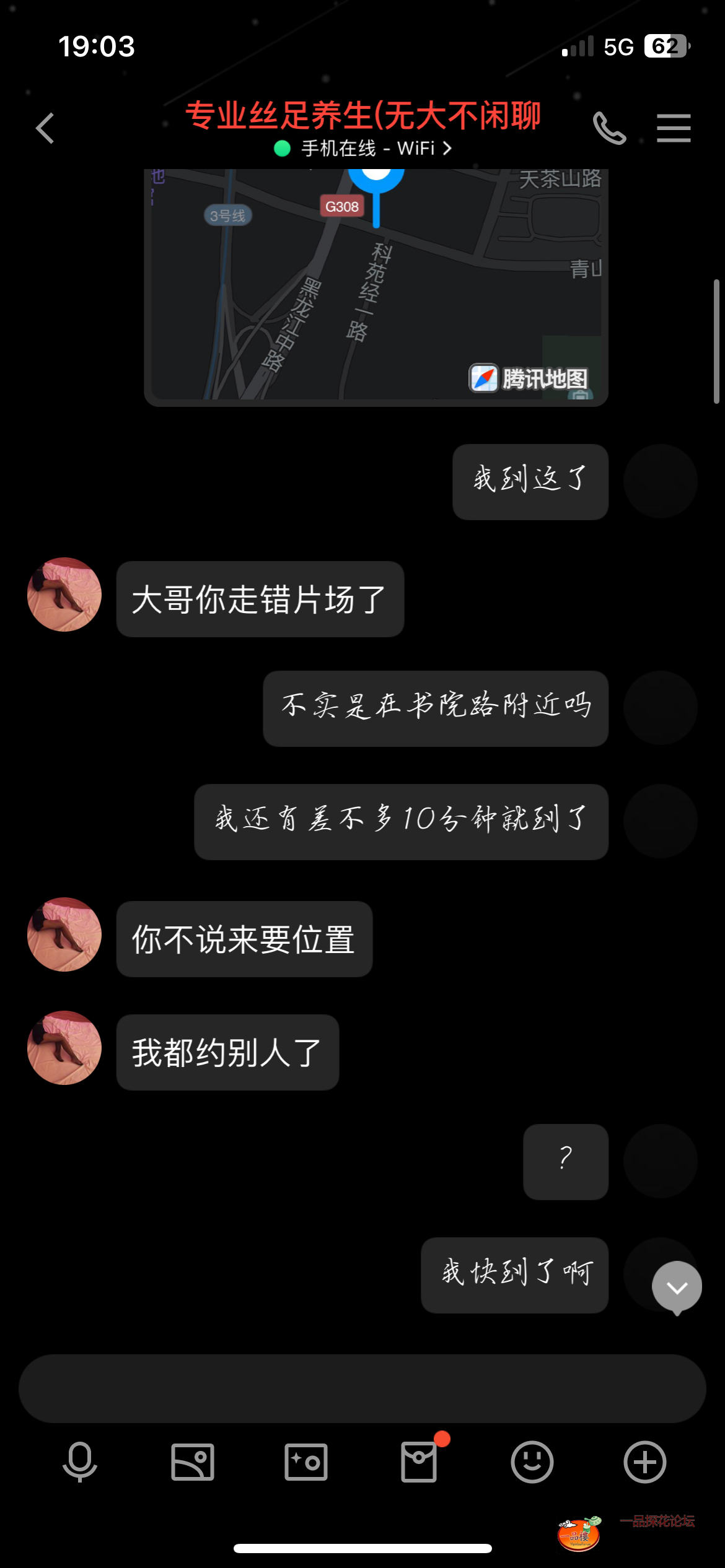The width and height of the screenshot is (725, 1568).
Task: Open the back chevron to leave the chat
Action: (45, 128)
